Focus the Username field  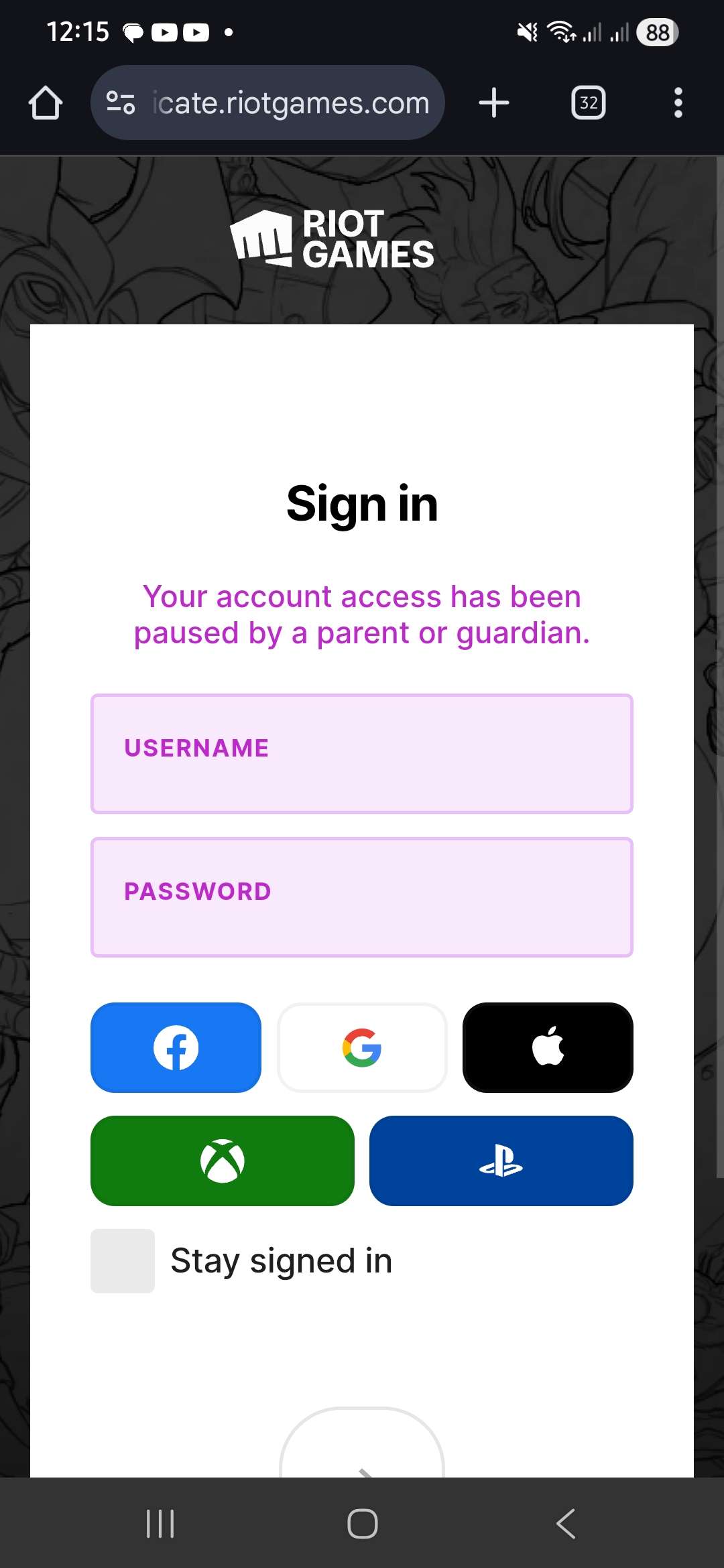(362, 754)
